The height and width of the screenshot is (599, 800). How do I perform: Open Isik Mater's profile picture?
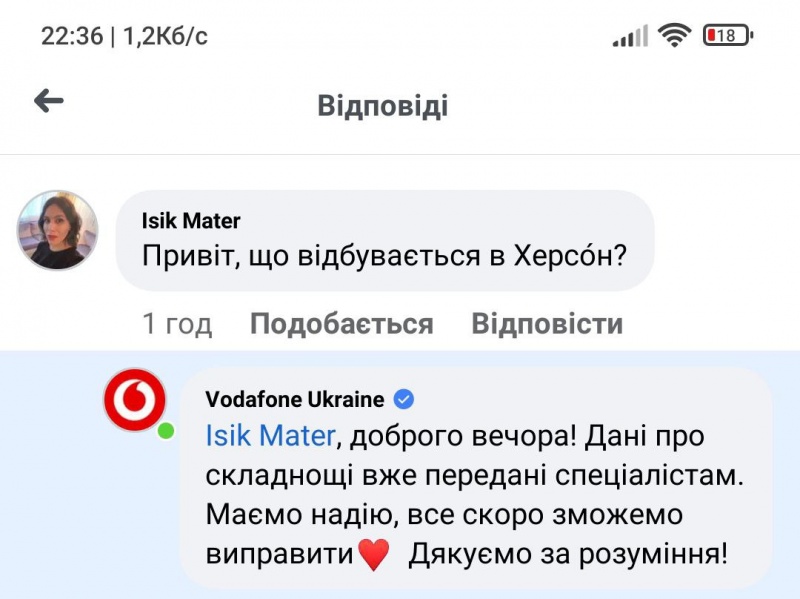click(x=58, y=230)
